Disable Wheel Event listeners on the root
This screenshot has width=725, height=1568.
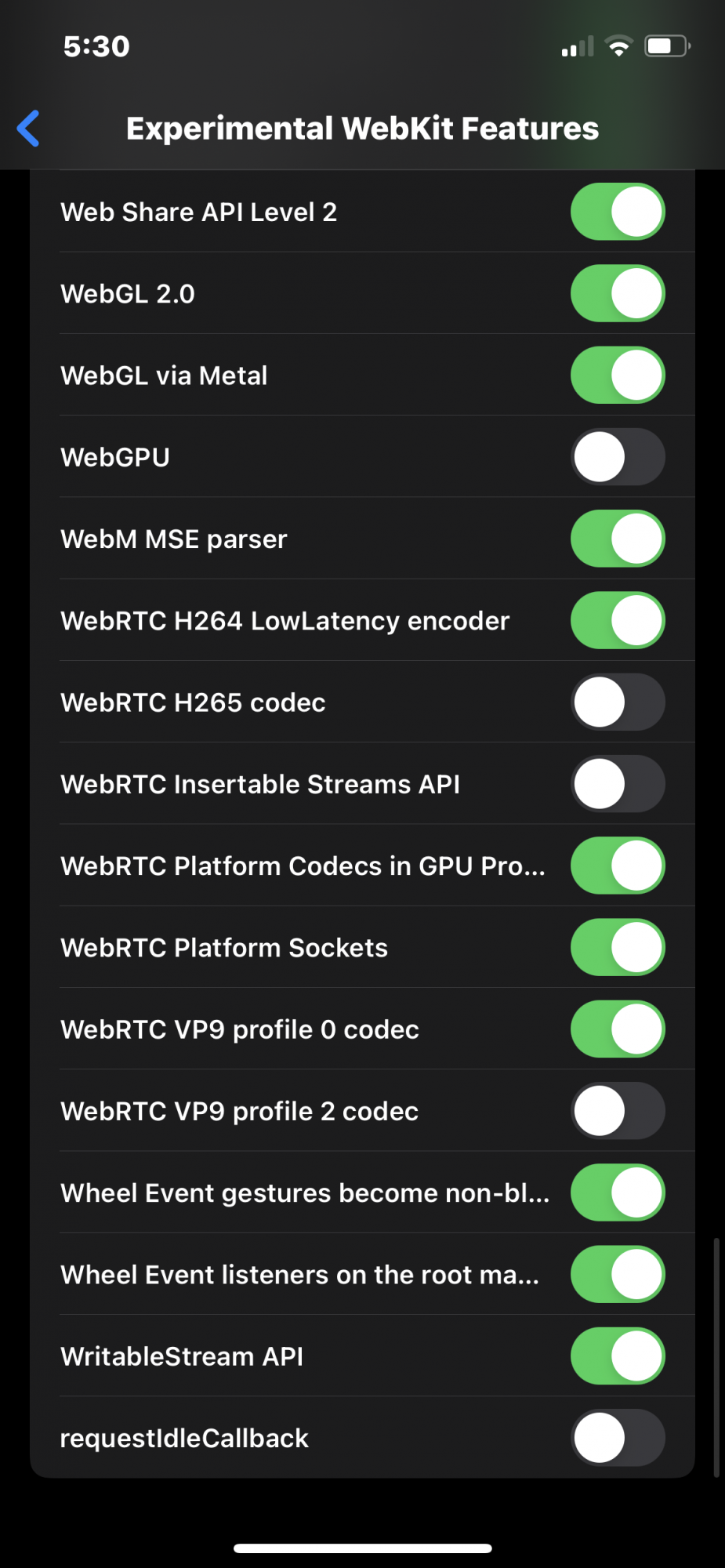[x=618, y=1275]
